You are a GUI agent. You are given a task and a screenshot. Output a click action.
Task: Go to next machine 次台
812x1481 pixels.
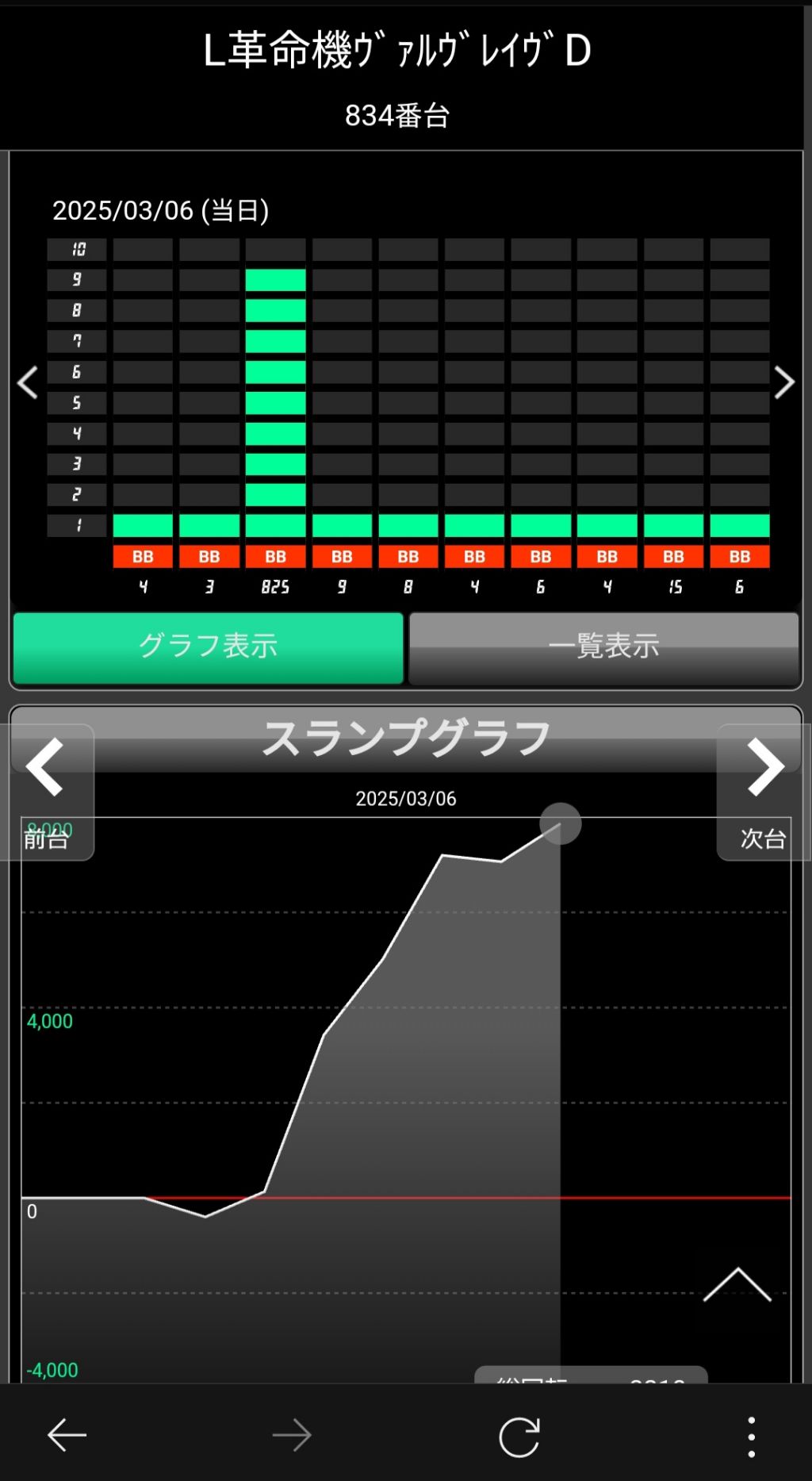coord(763,789)
